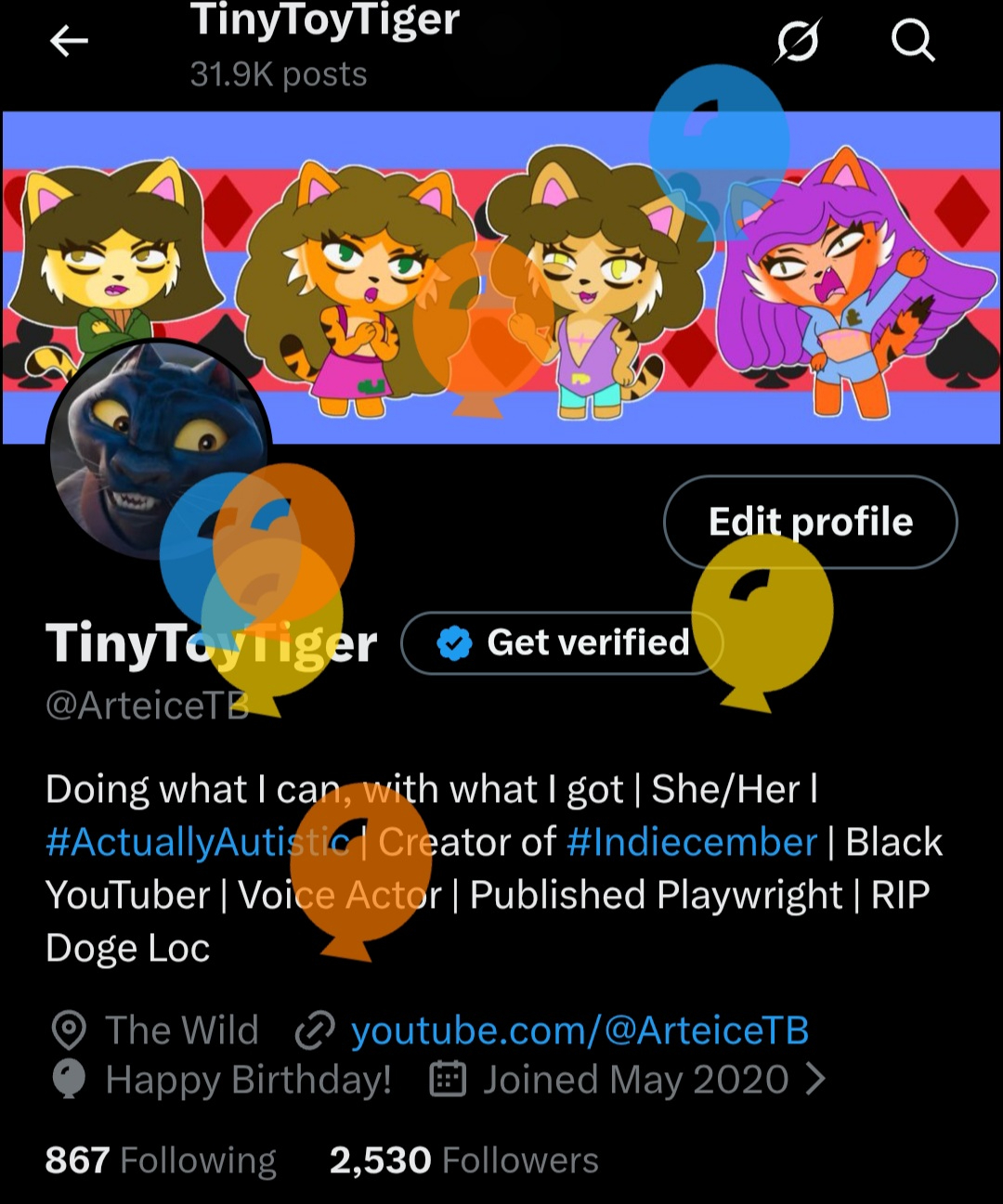
Task: Show the 2,530 Followers list
Action: 464,1160
